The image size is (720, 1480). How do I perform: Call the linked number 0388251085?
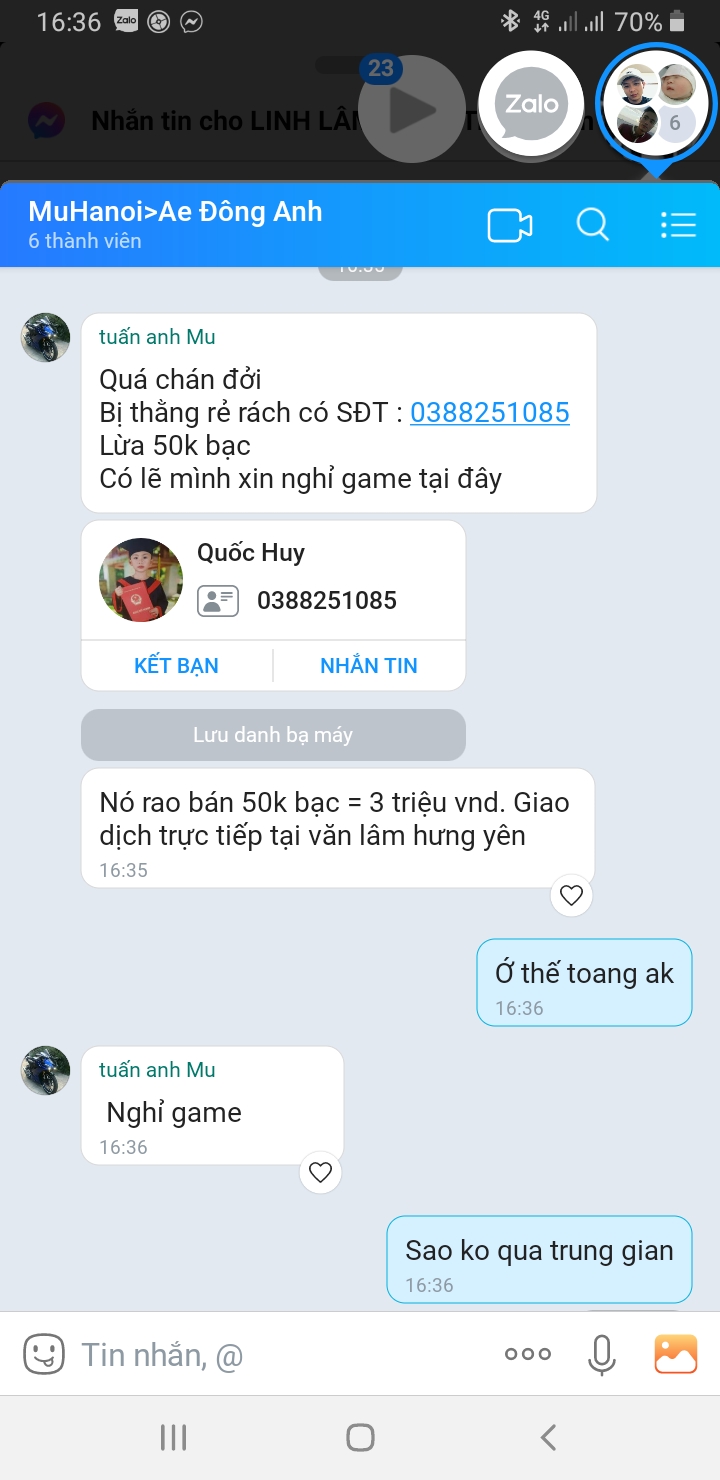click(x=489, y=412)
